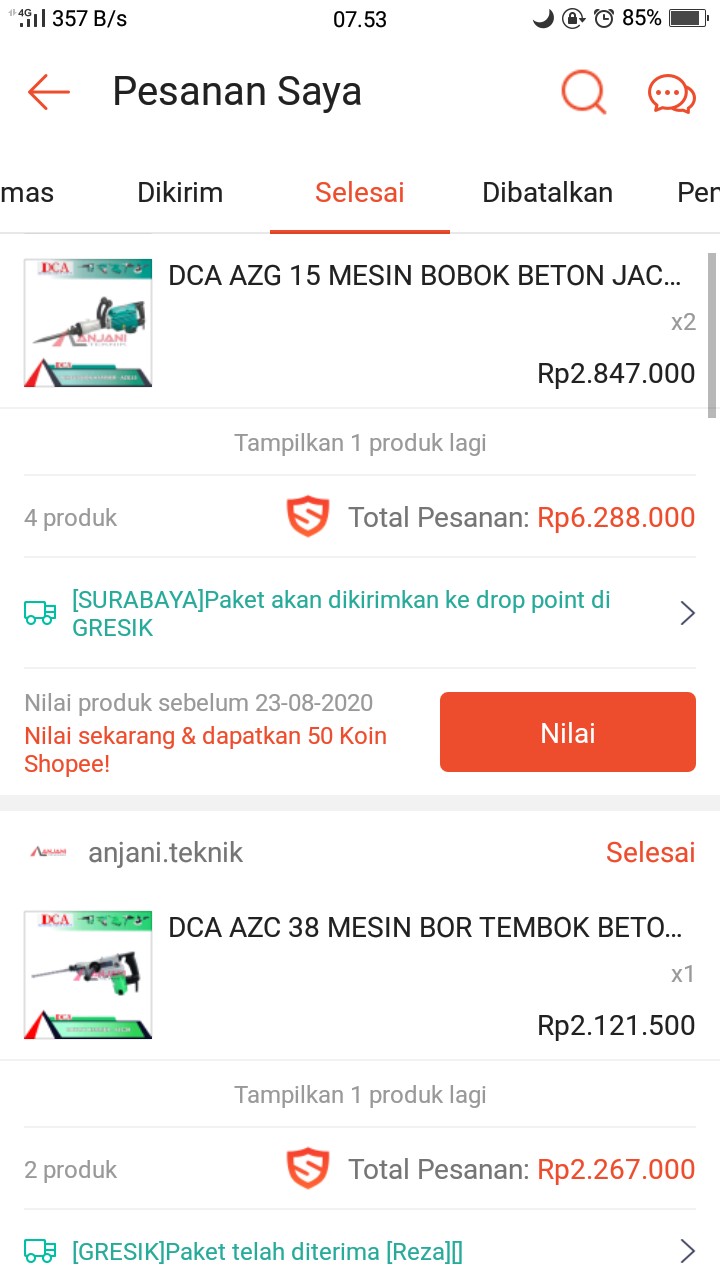The width and height of the screenshot is (720, 1280).
Task: Click the truck icon beside GRESIK Paket telah diterima
Action: tap(40, 1251)
